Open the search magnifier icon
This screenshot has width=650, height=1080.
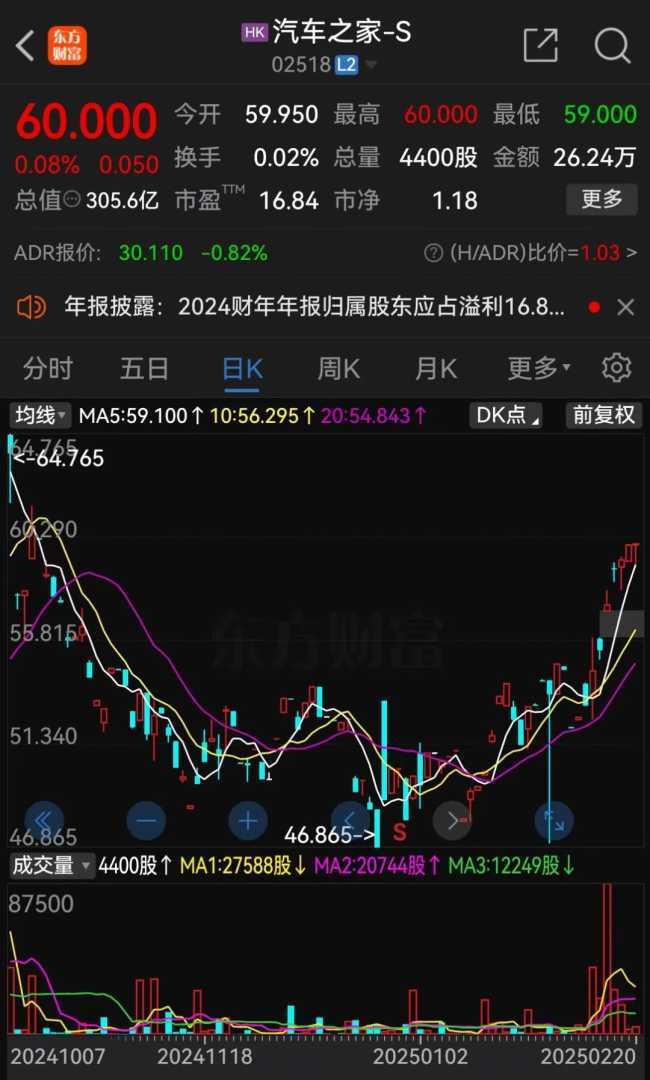(611, 45)
